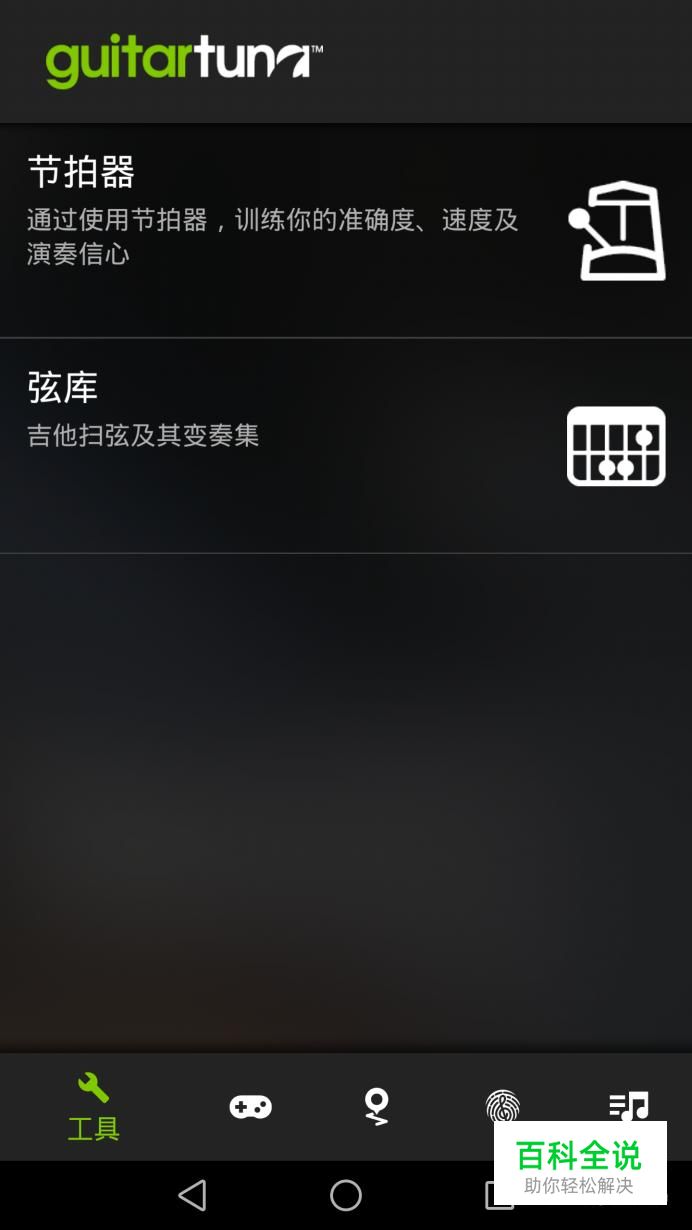Image resolution: width=692 pixels, height=1230 pixels.
Task: Open the fingerprint icon tab
Action: (x=502, y=1105)
